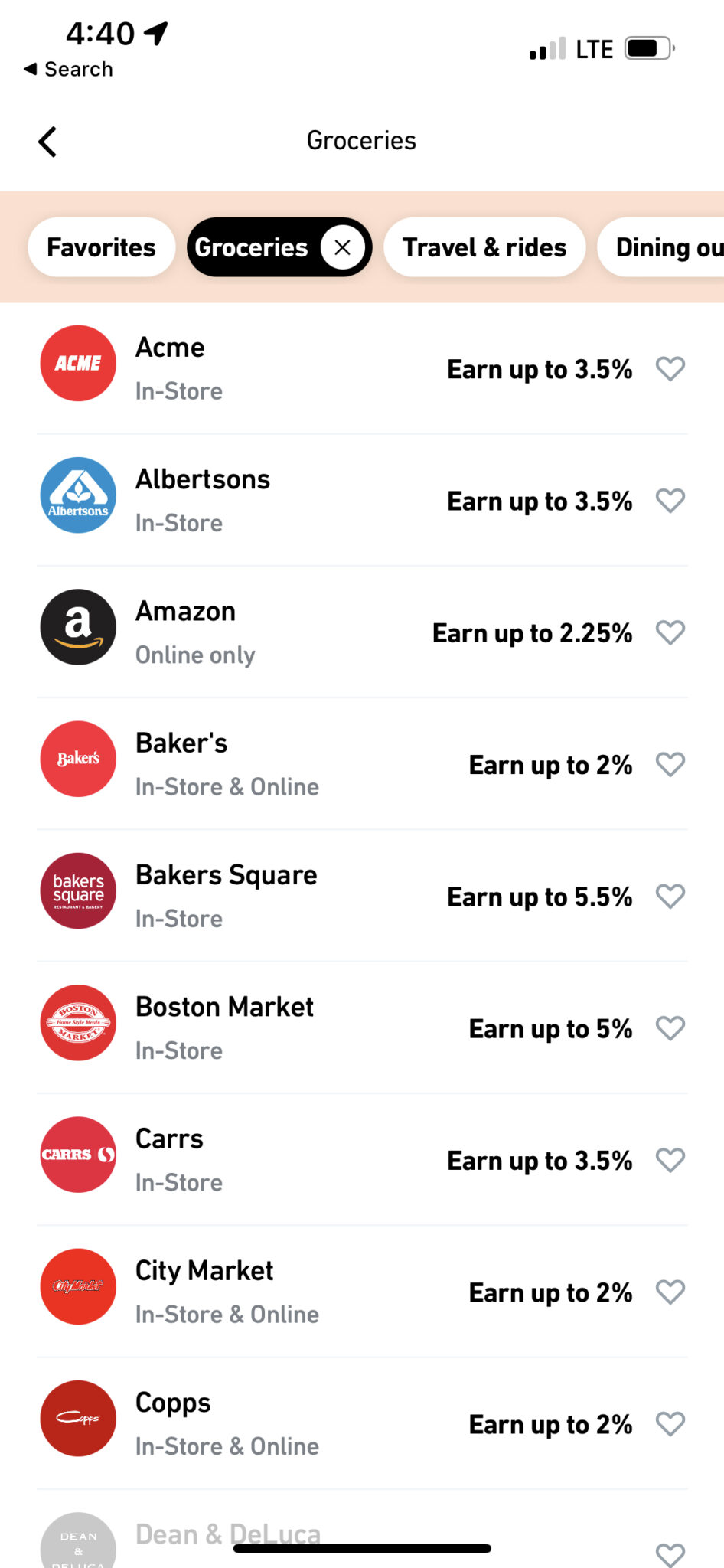The width and height of the screenshot is (724, 1568).
Task: Open the City Market listing
Action: pos(362,1292)
